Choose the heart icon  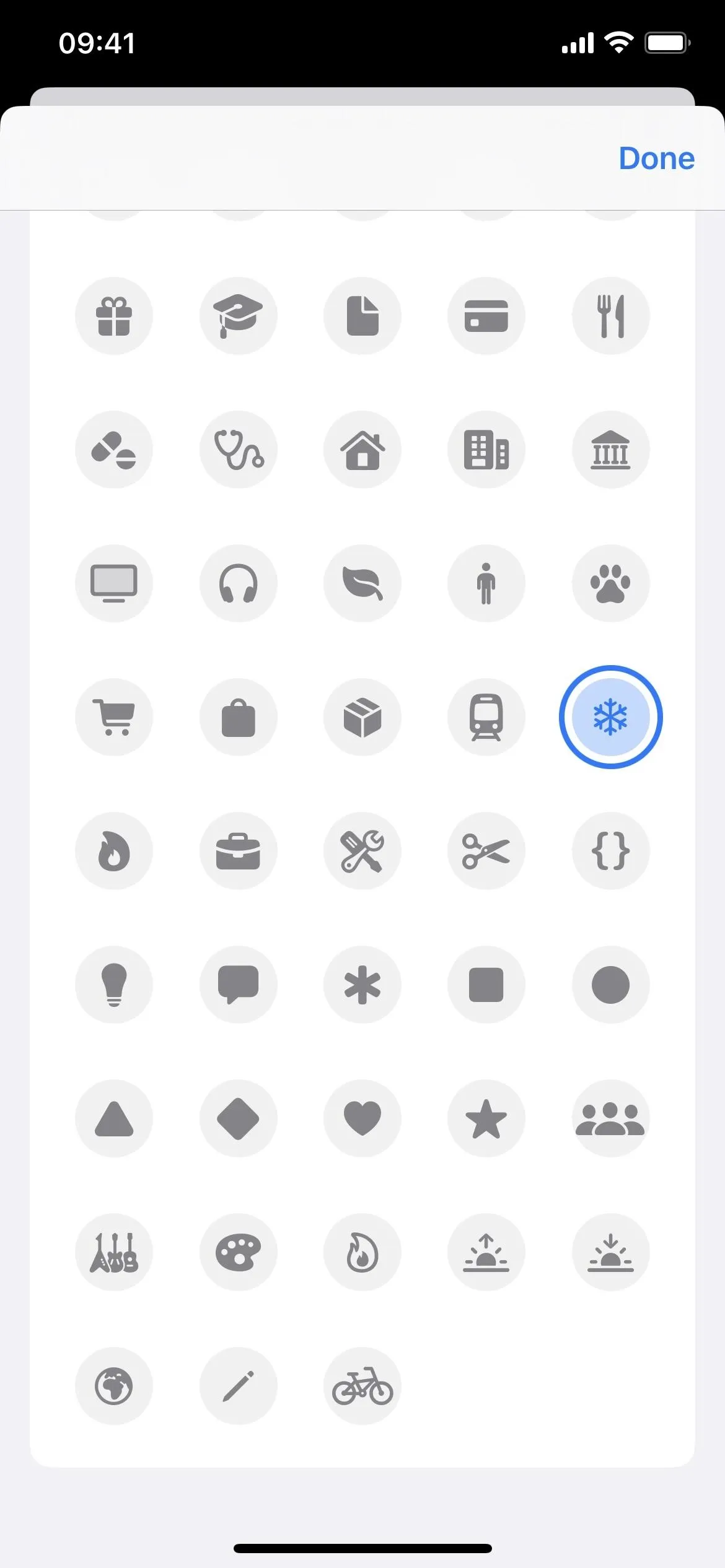tap(362, 1118)
